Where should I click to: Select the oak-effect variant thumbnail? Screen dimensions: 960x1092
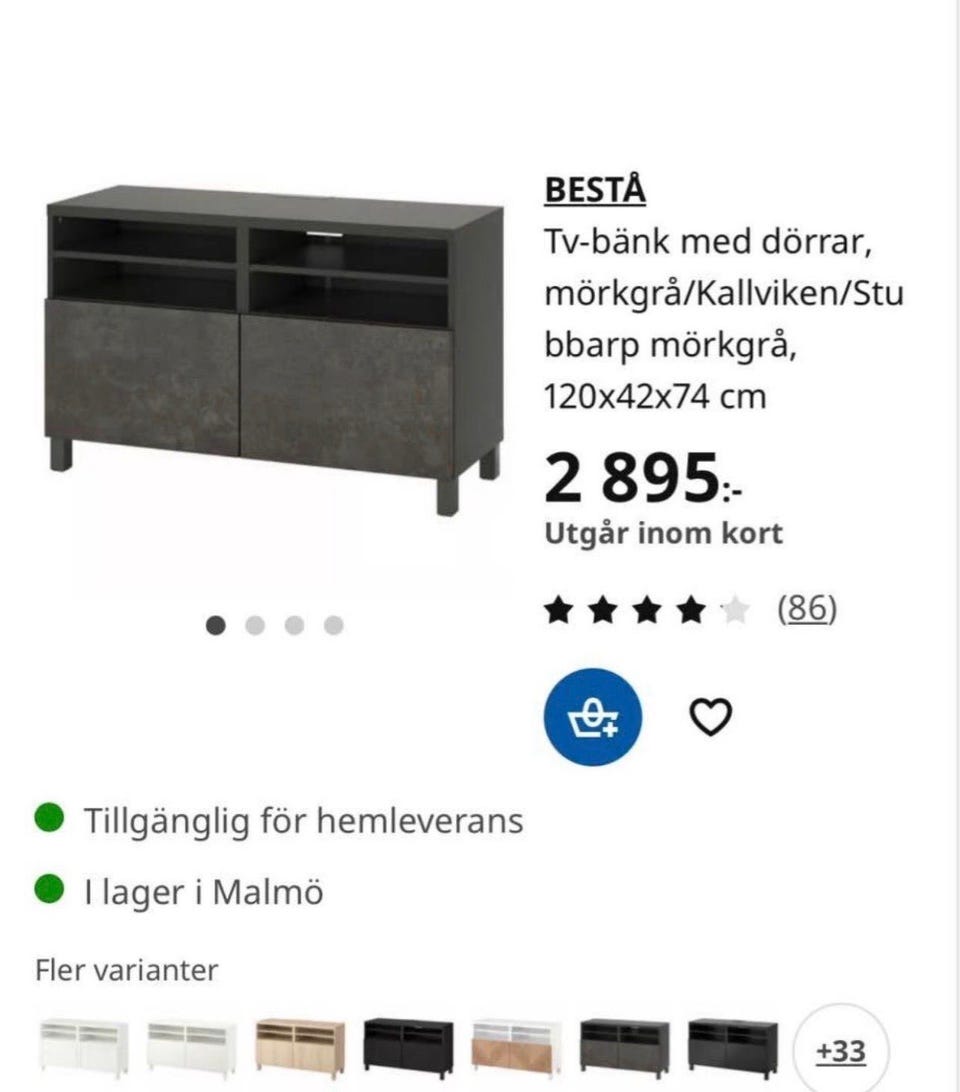click(300, 1046)
